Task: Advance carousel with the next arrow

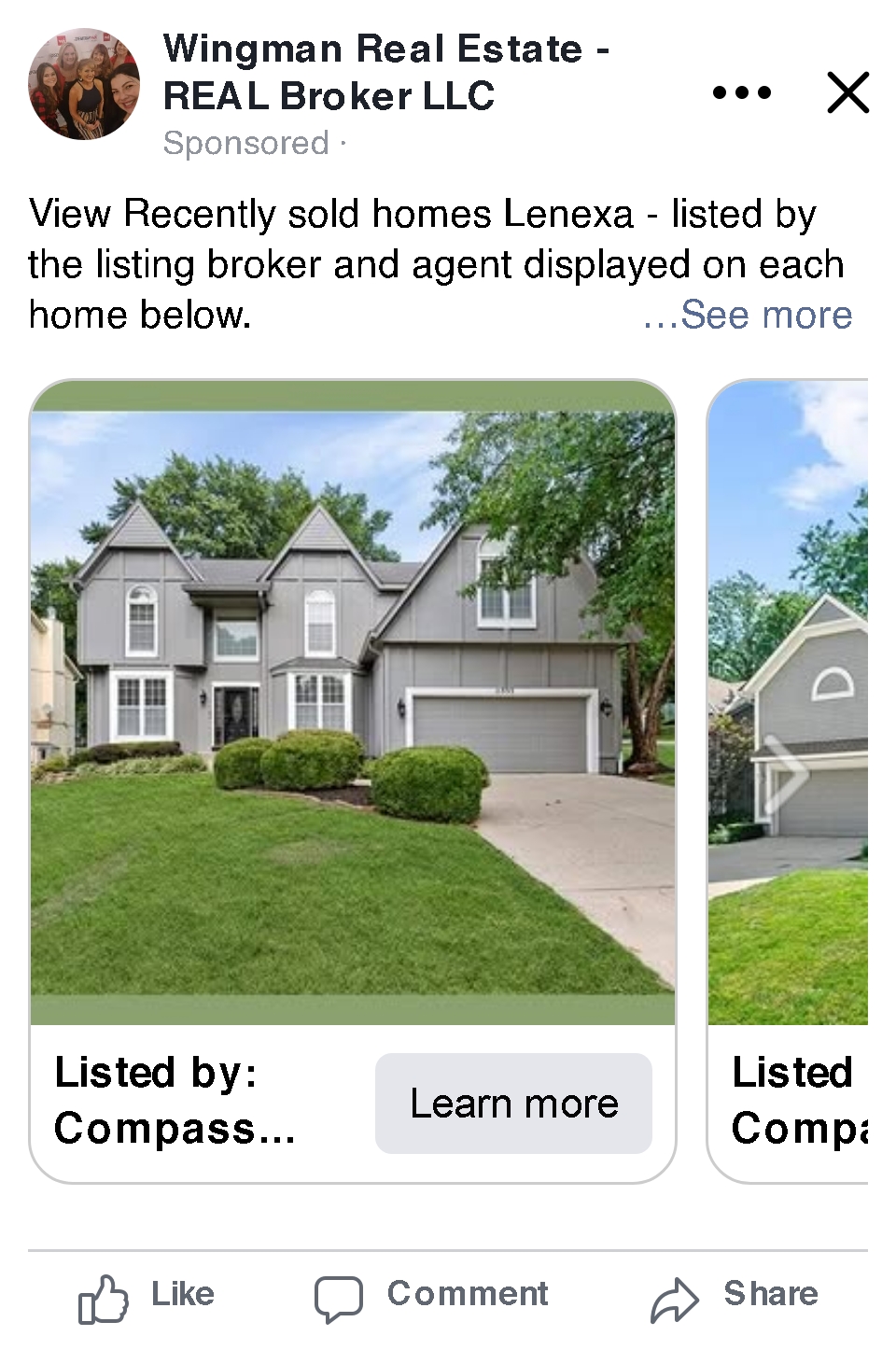Action: (x=786, y=773)
